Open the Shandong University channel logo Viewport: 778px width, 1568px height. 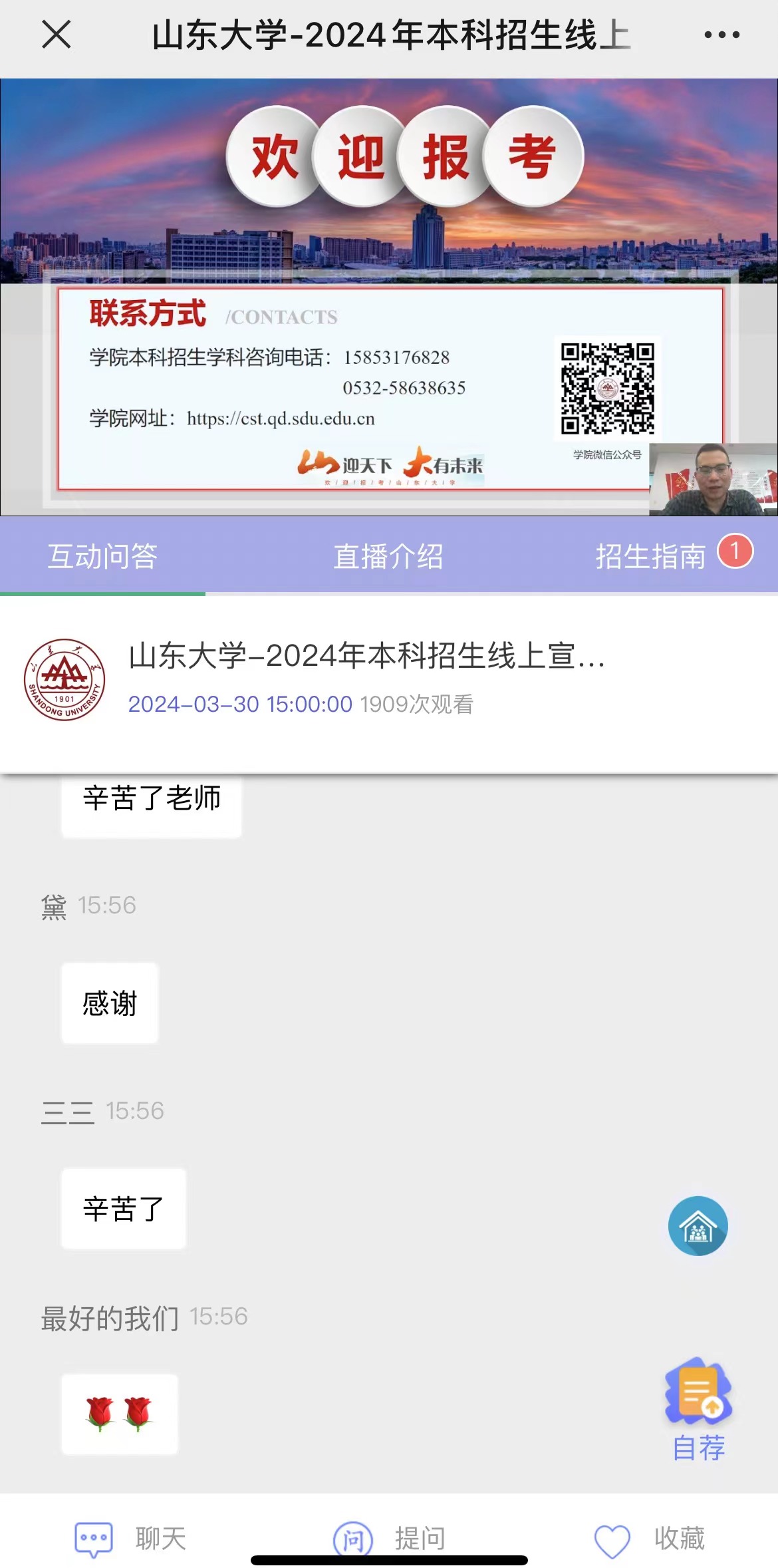tap(65, 680)
